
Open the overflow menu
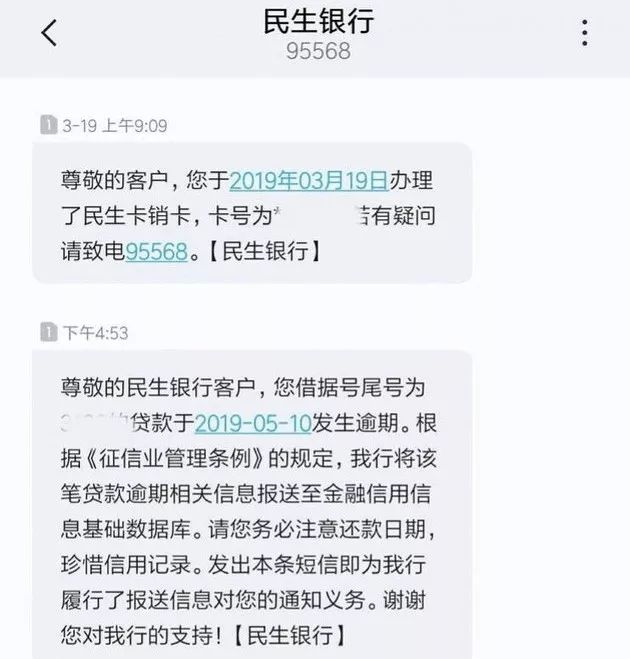click(585, 33)
